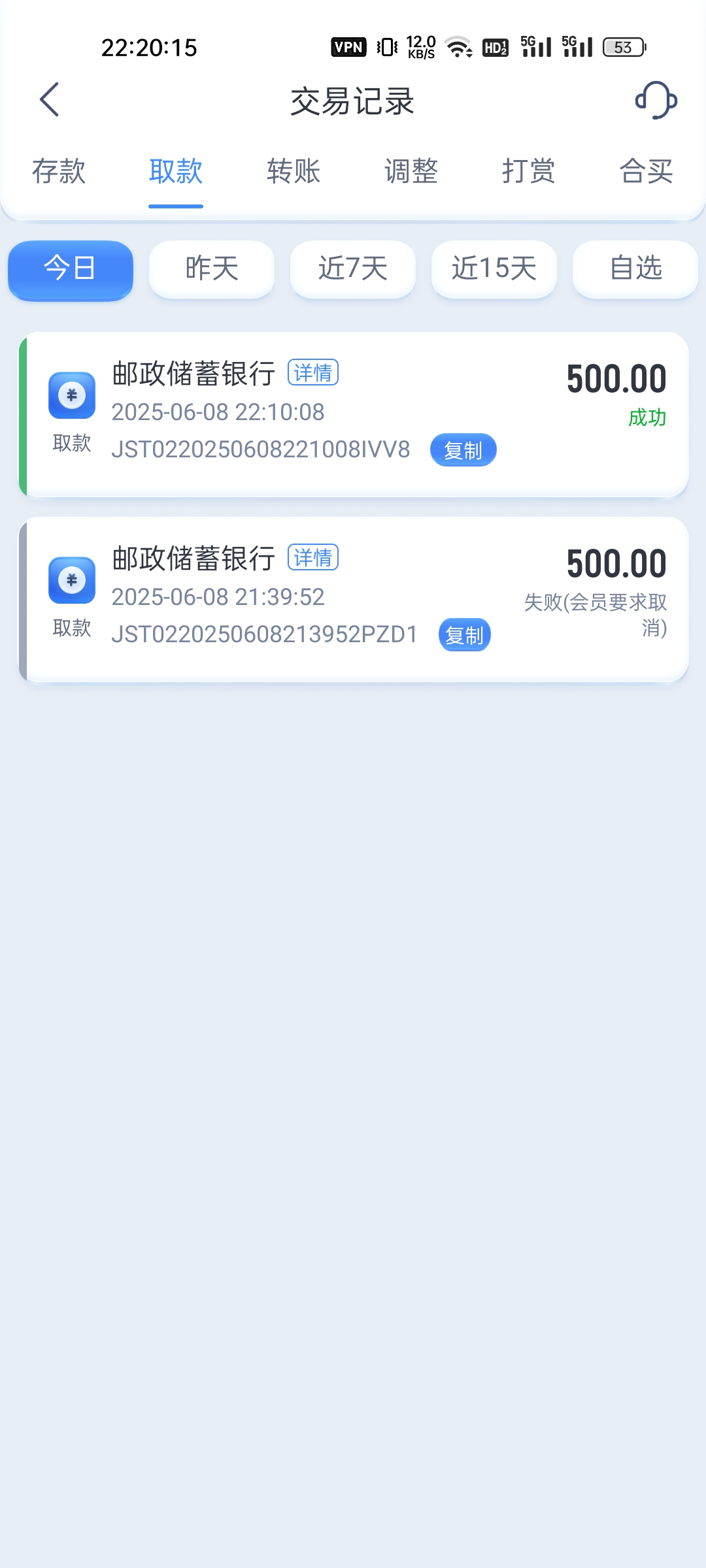Copy the successful withdrawal order number

(x=463, y=449)
